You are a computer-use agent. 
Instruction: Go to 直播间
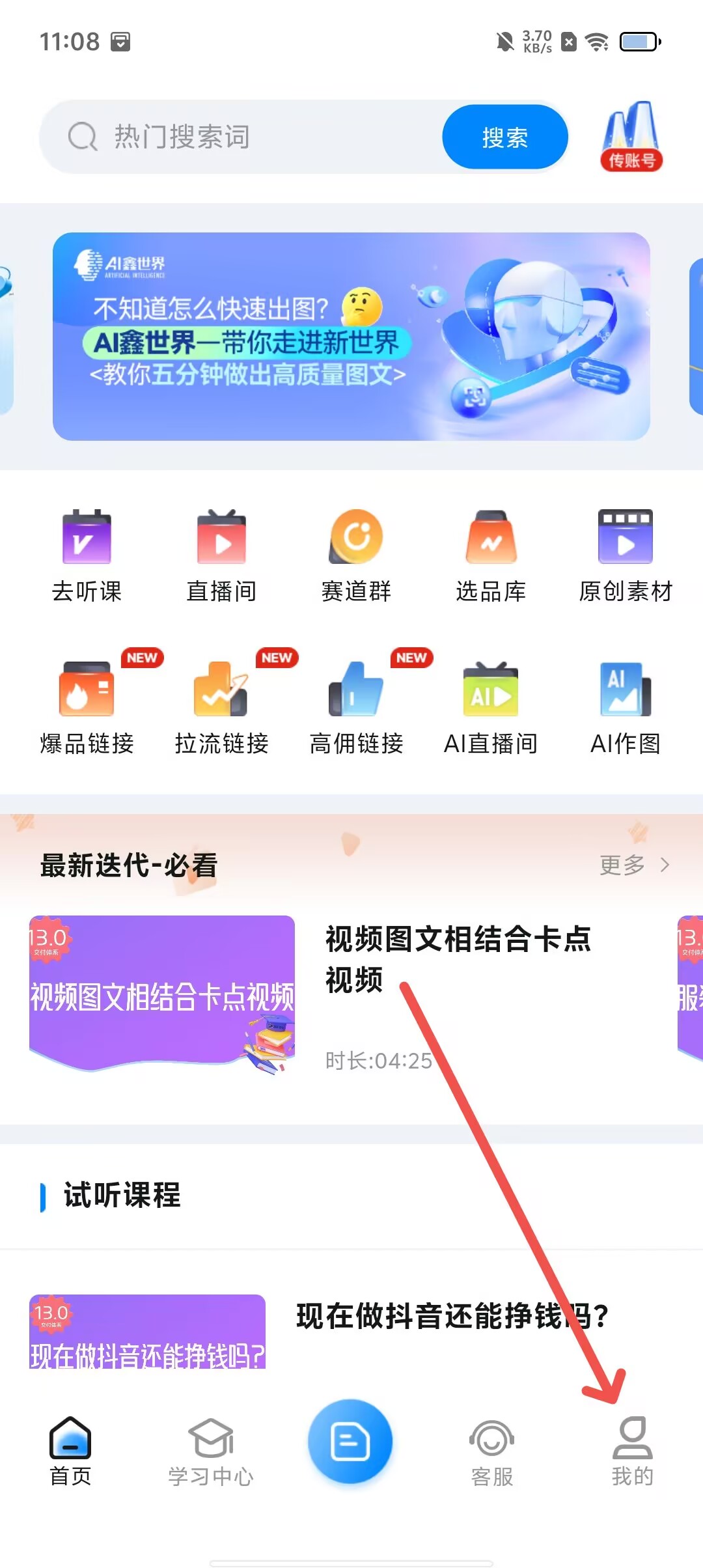[221, 555]
